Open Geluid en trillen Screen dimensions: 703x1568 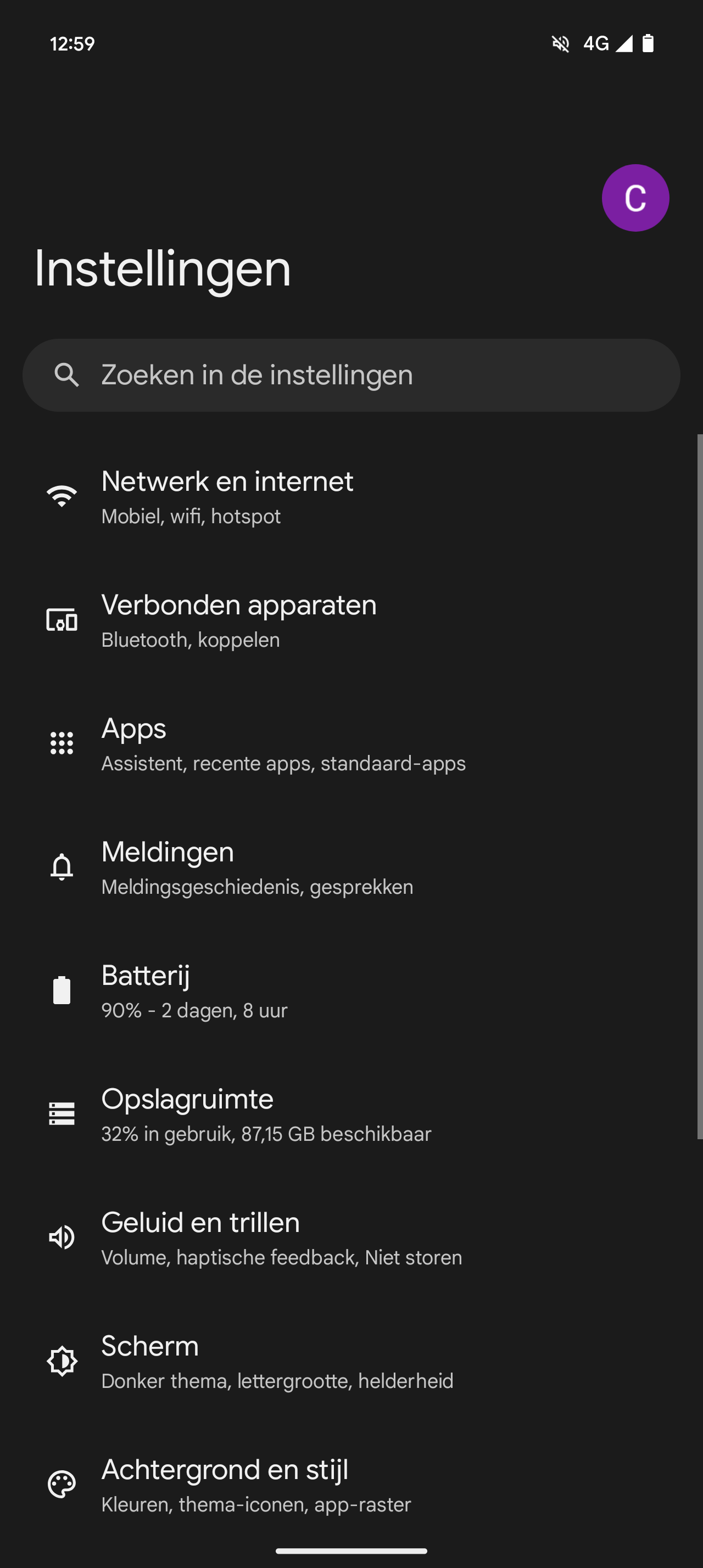pyautogui.click(x=351, y=1238)
